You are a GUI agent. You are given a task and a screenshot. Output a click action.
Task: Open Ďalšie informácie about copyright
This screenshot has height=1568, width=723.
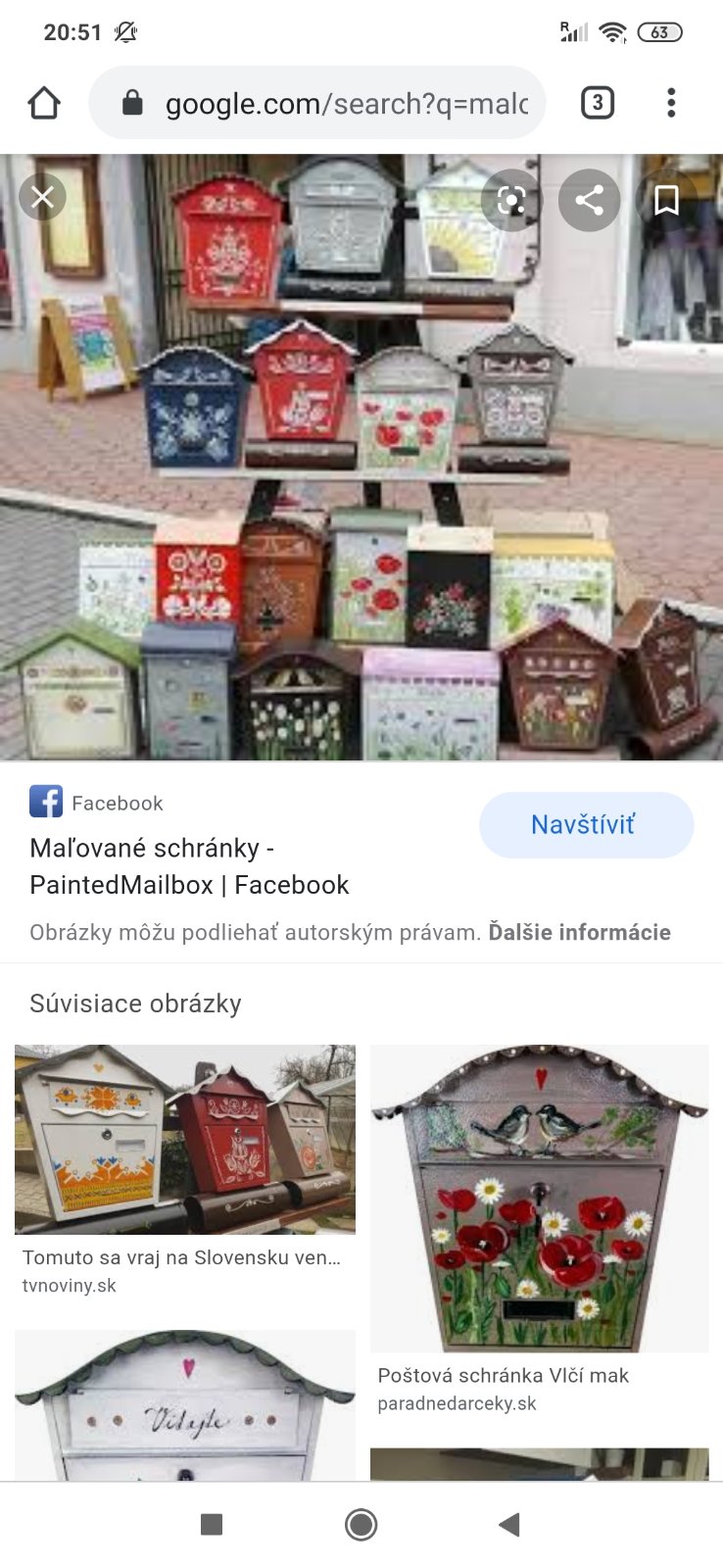tap(579, 932)
